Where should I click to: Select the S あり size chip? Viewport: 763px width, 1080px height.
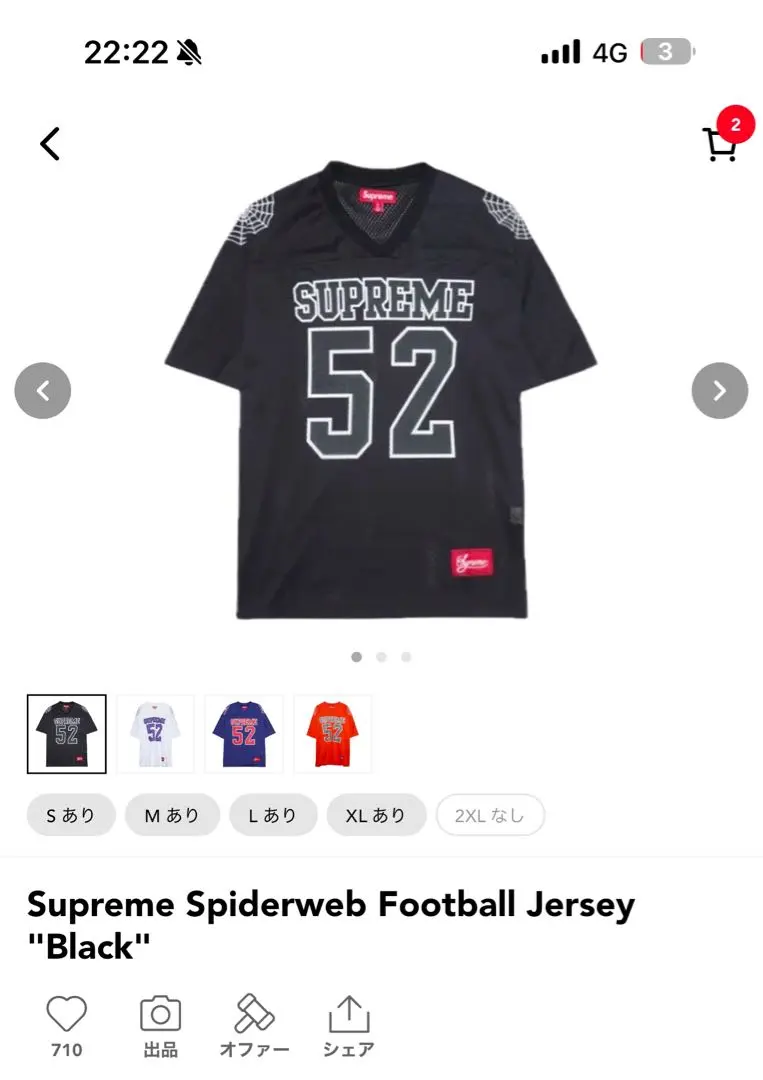[70, 814]
